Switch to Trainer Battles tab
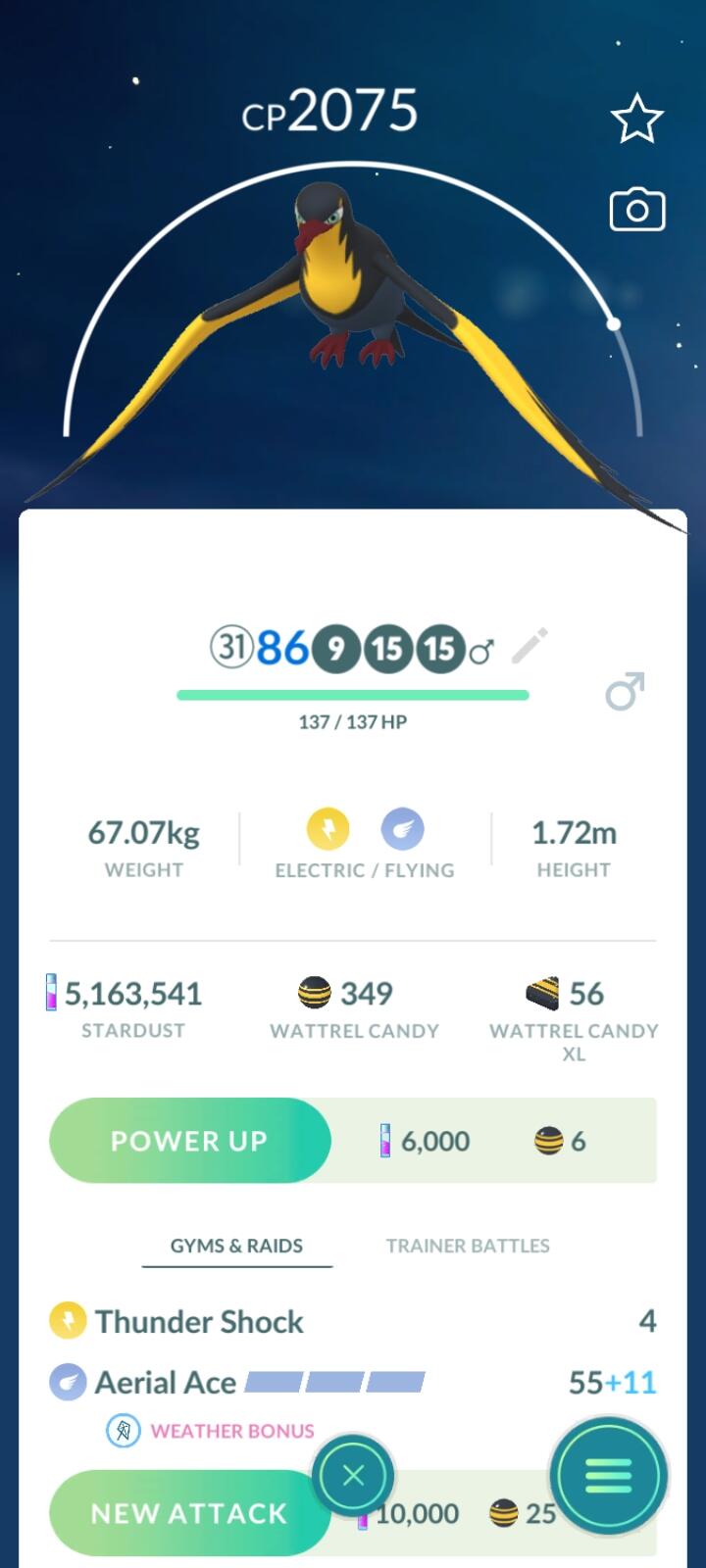The width and height of the screenshot is (706, 1568). point(467,1246)
